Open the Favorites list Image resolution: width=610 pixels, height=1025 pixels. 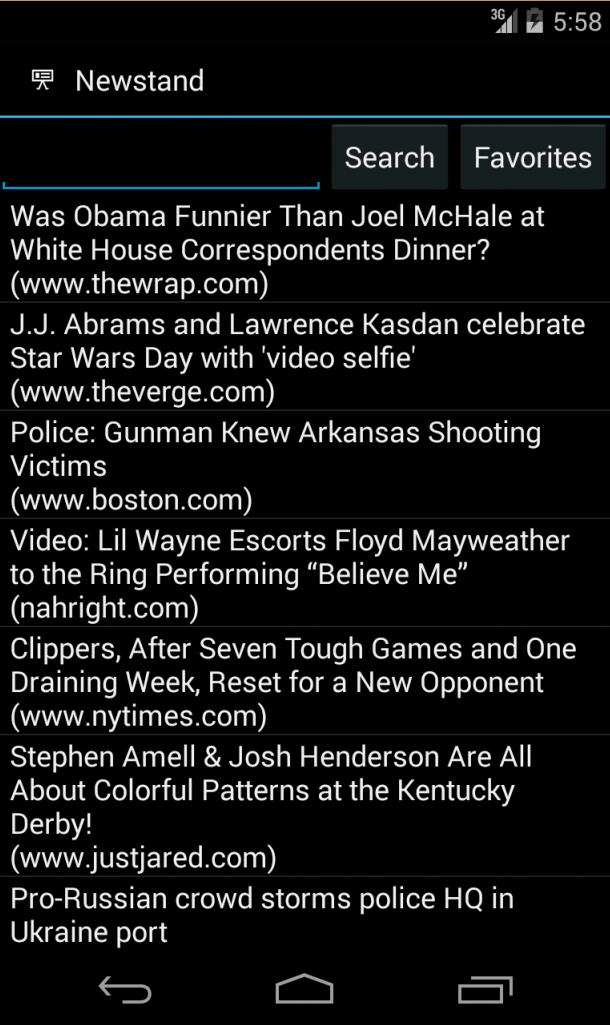coord(532,157)
